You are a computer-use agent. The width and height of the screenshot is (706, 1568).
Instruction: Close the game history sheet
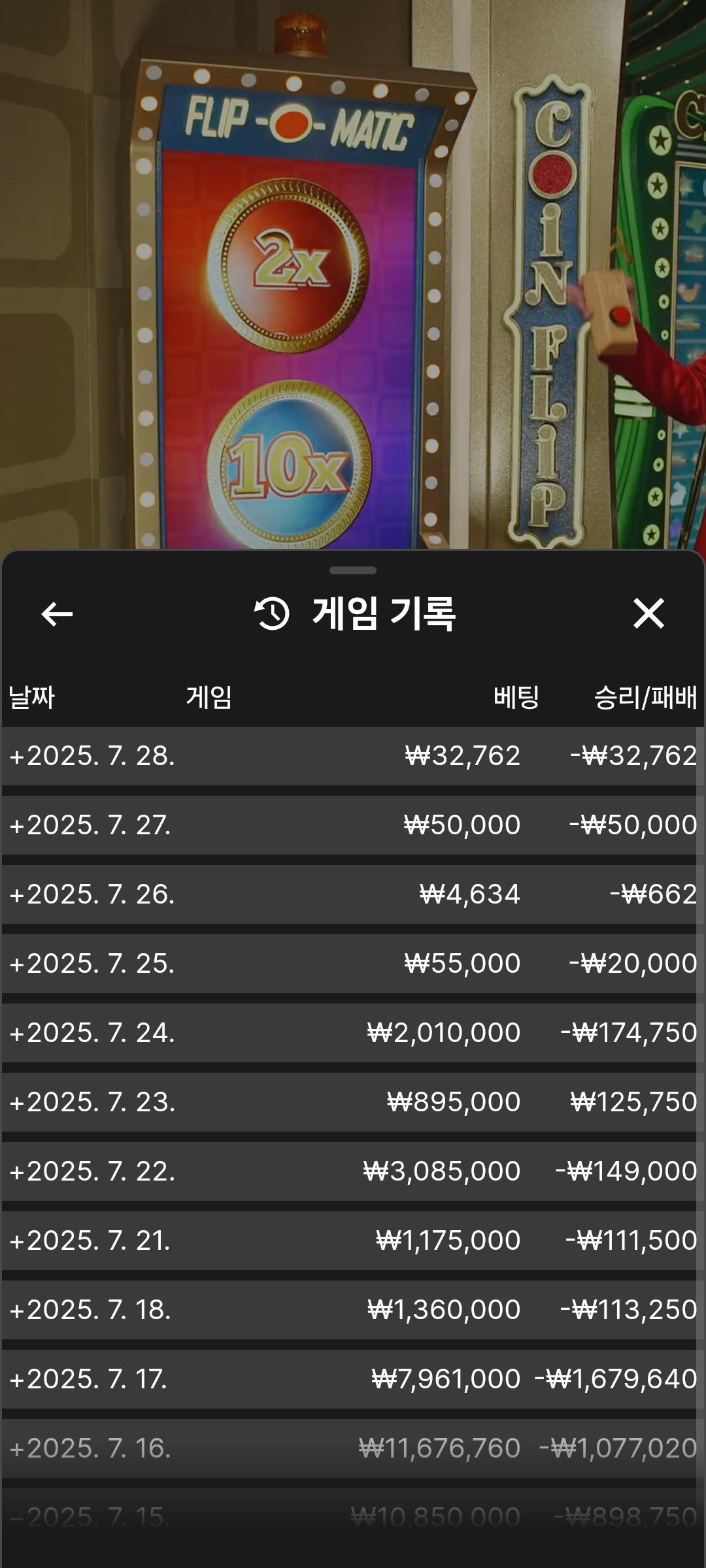[648, 613]
